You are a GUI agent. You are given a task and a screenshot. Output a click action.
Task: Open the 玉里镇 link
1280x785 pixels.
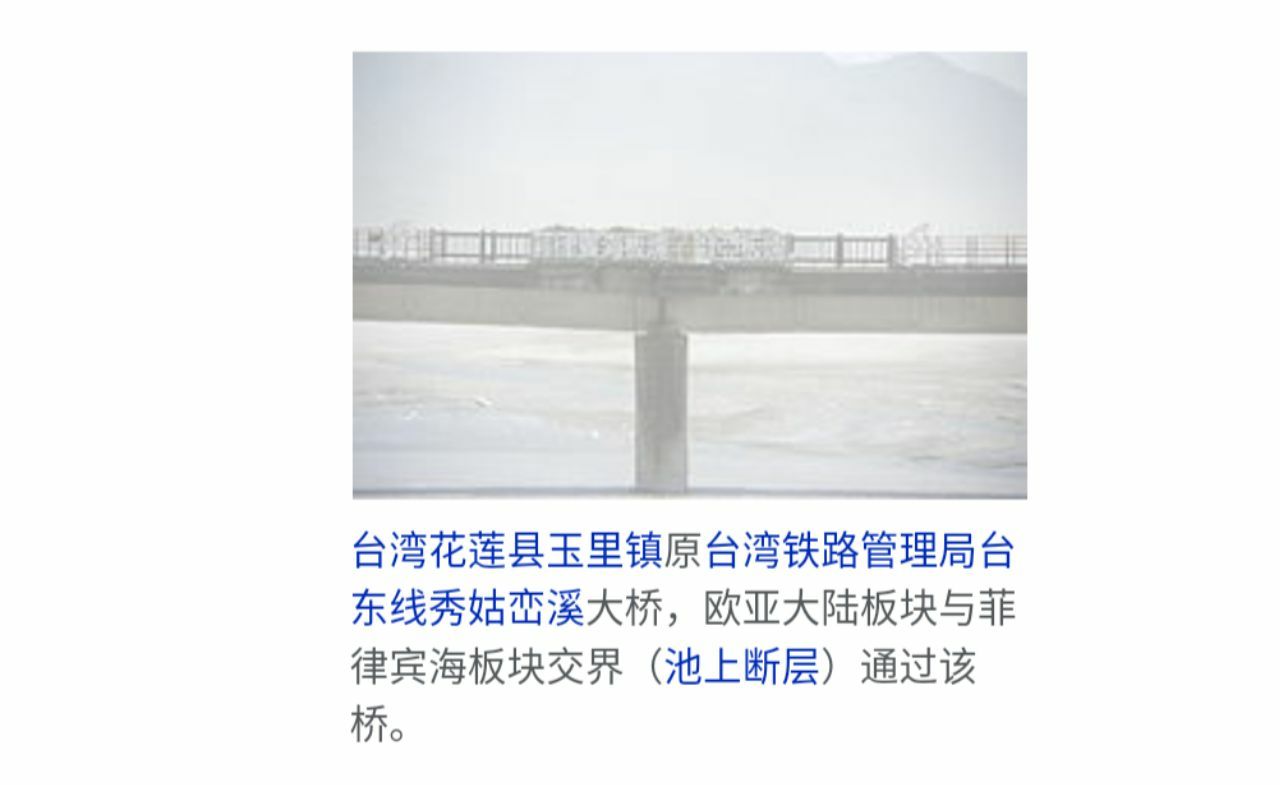[603, 551]
